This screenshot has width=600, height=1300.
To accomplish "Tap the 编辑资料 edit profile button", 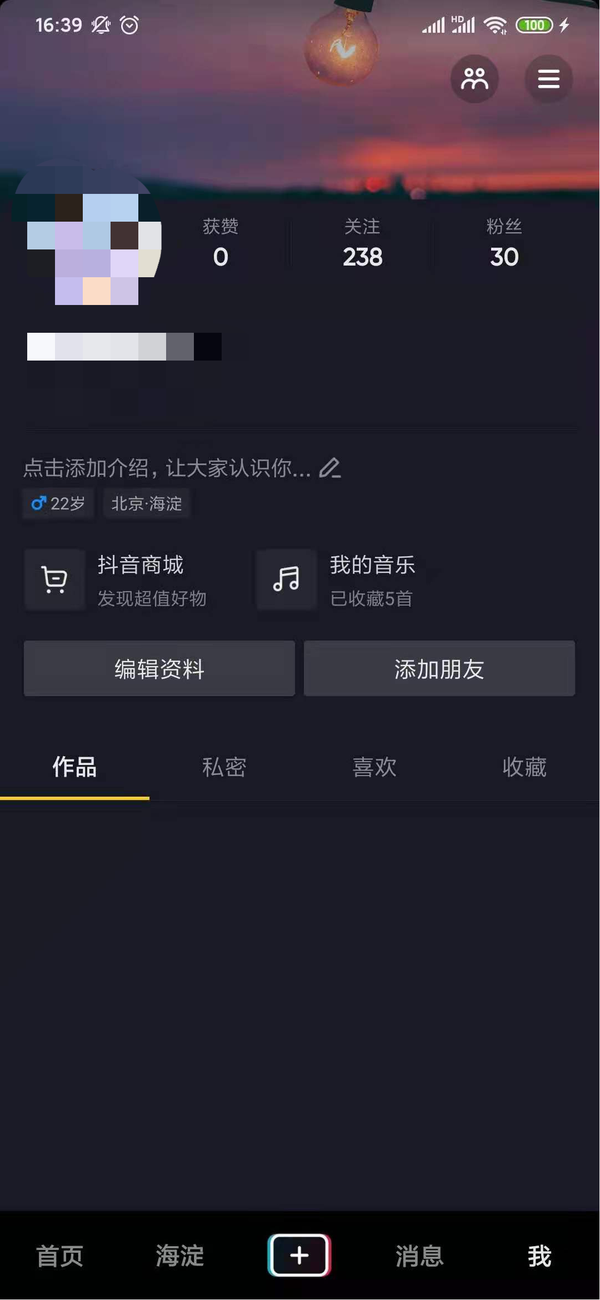I will 159,669.
